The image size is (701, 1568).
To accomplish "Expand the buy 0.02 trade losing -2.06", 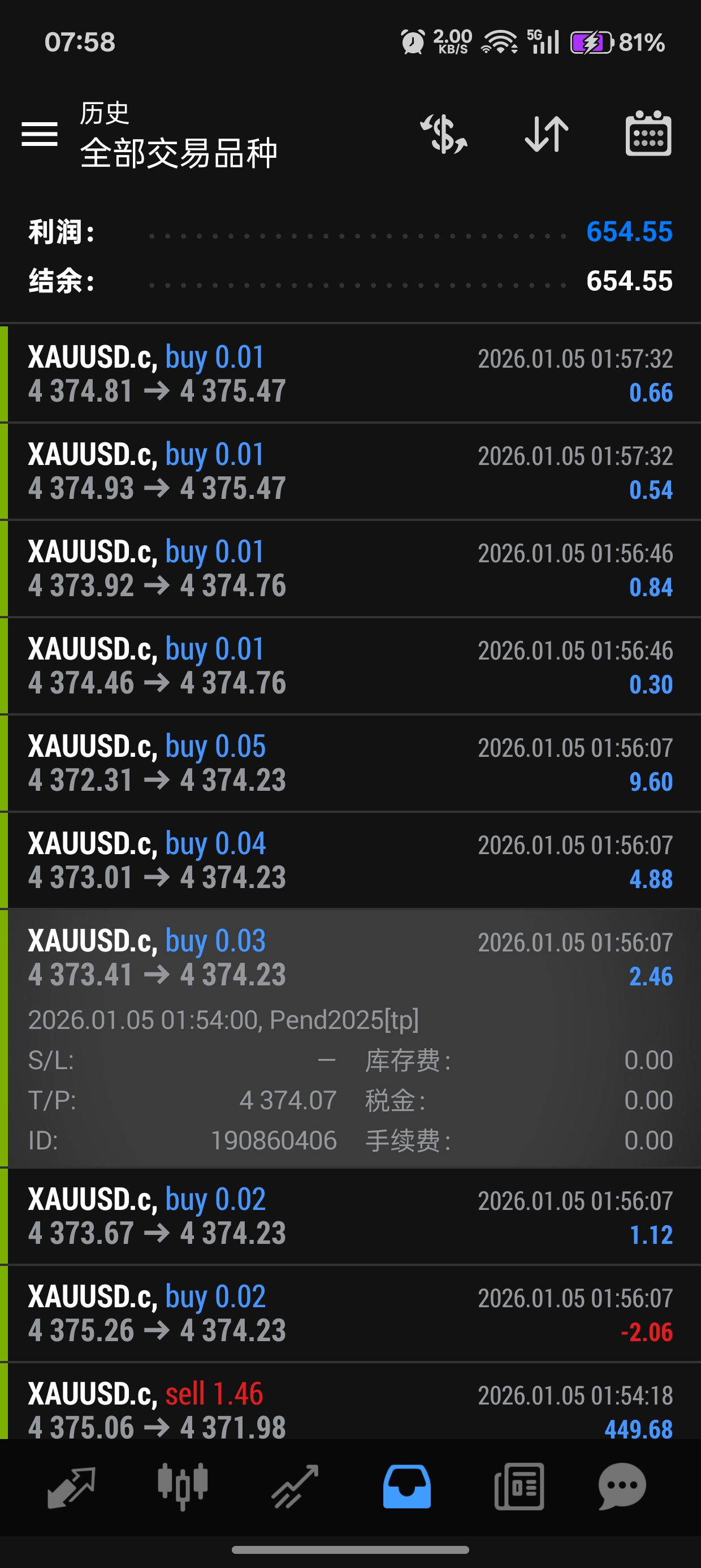I will tap(350, 1313).
